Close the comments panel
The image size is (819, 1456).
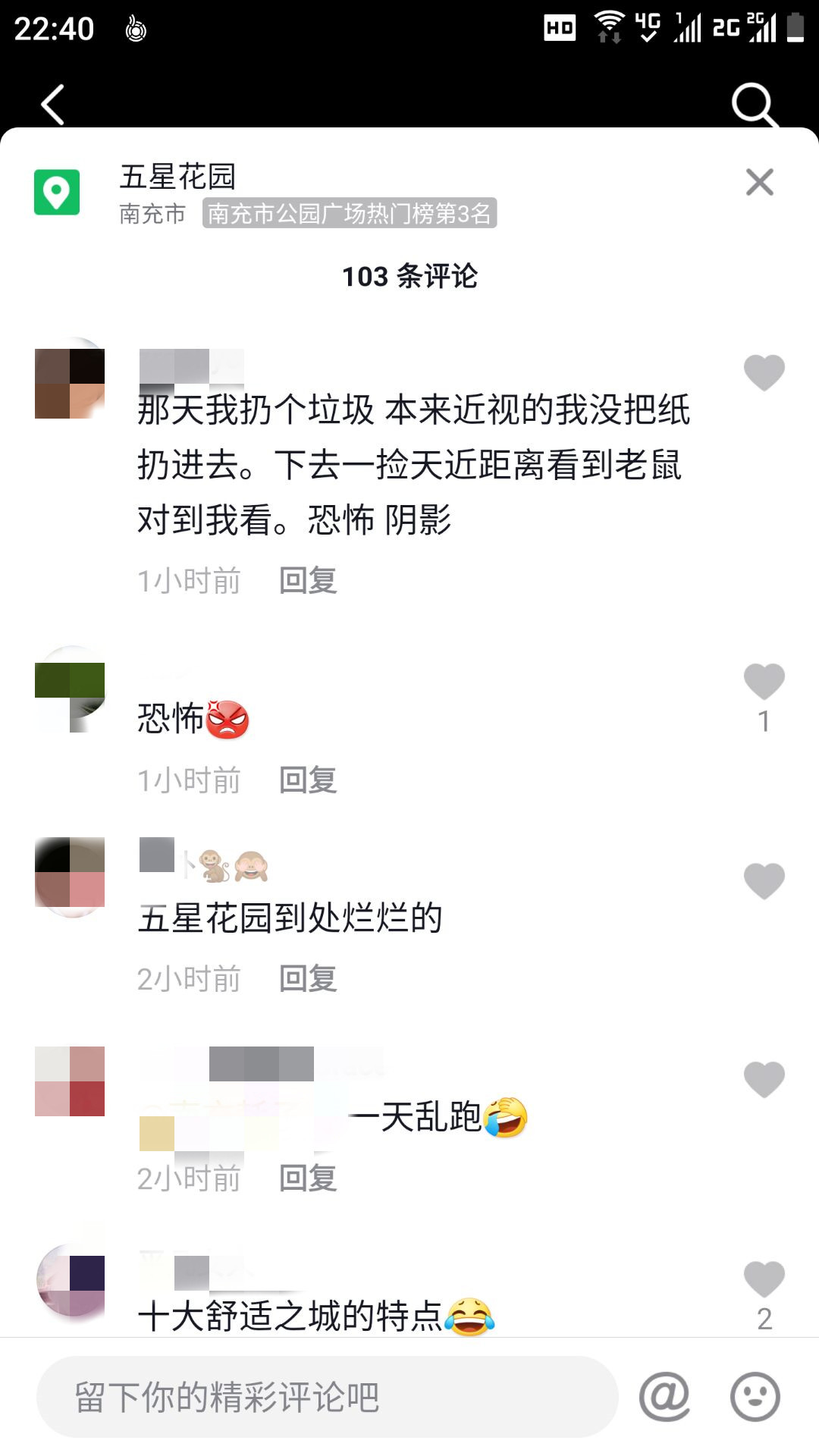[759, 182]
